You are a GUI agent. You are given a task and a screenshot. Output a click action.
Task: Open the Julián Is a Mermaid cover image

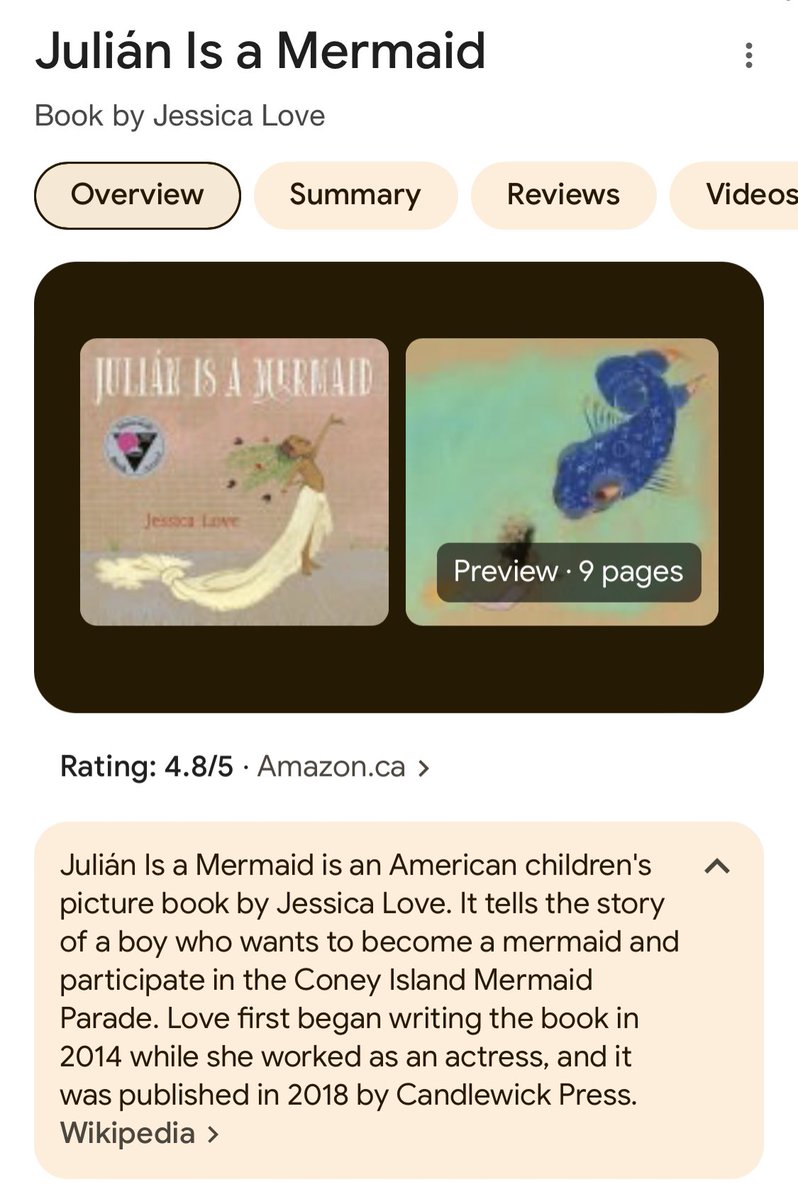[x=234, y=482]
